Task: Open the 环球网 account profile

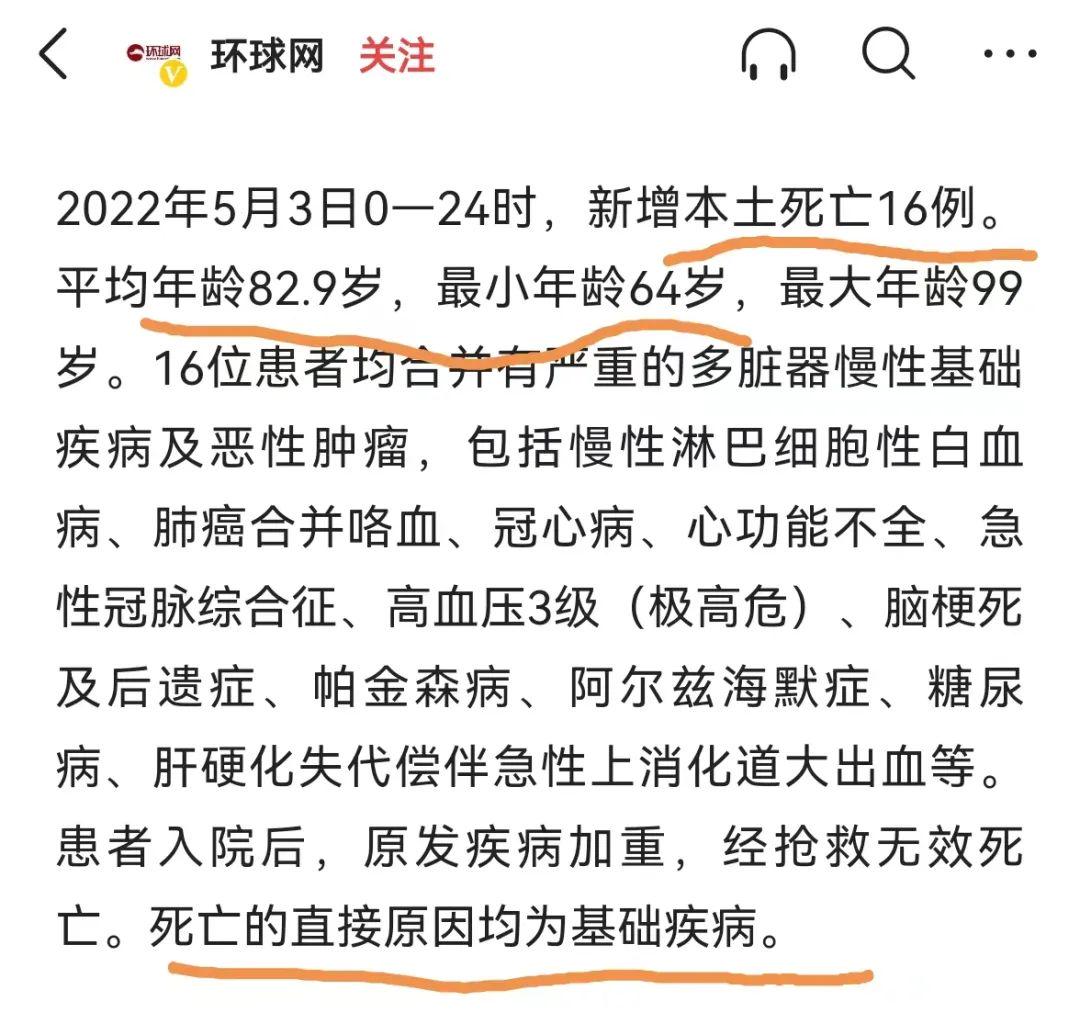Action: coord(267,56)
